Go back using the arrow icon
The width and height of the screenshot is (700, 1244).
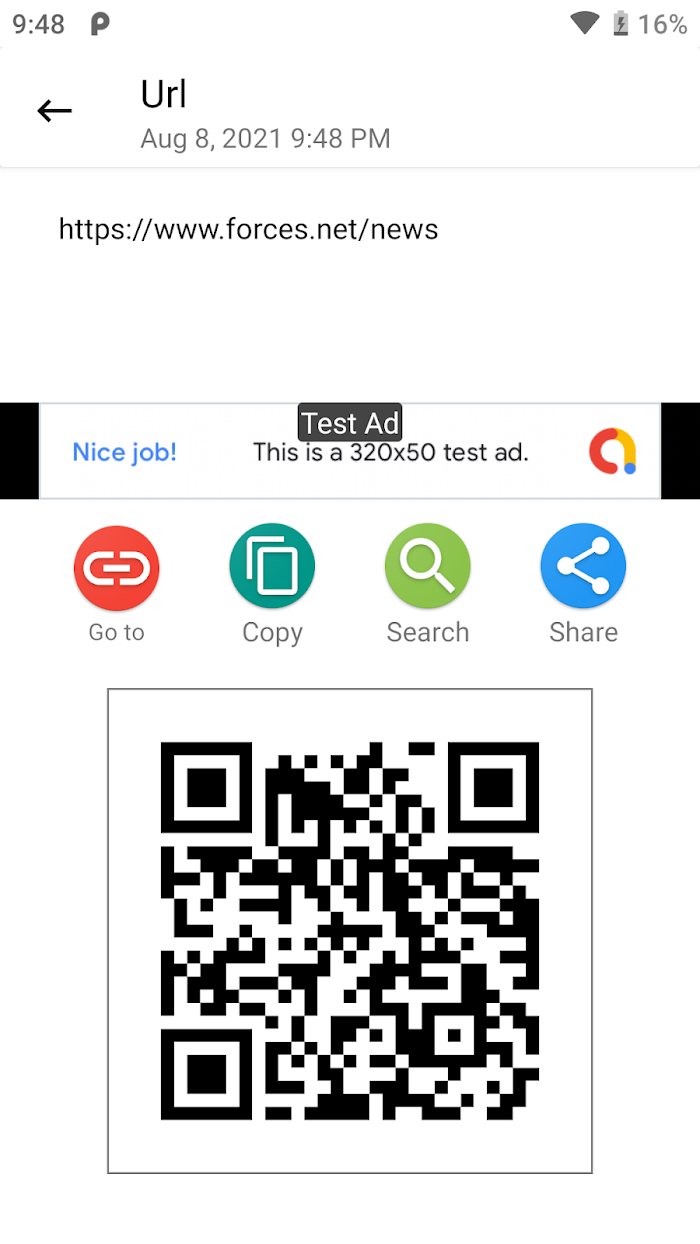[55, 111]
